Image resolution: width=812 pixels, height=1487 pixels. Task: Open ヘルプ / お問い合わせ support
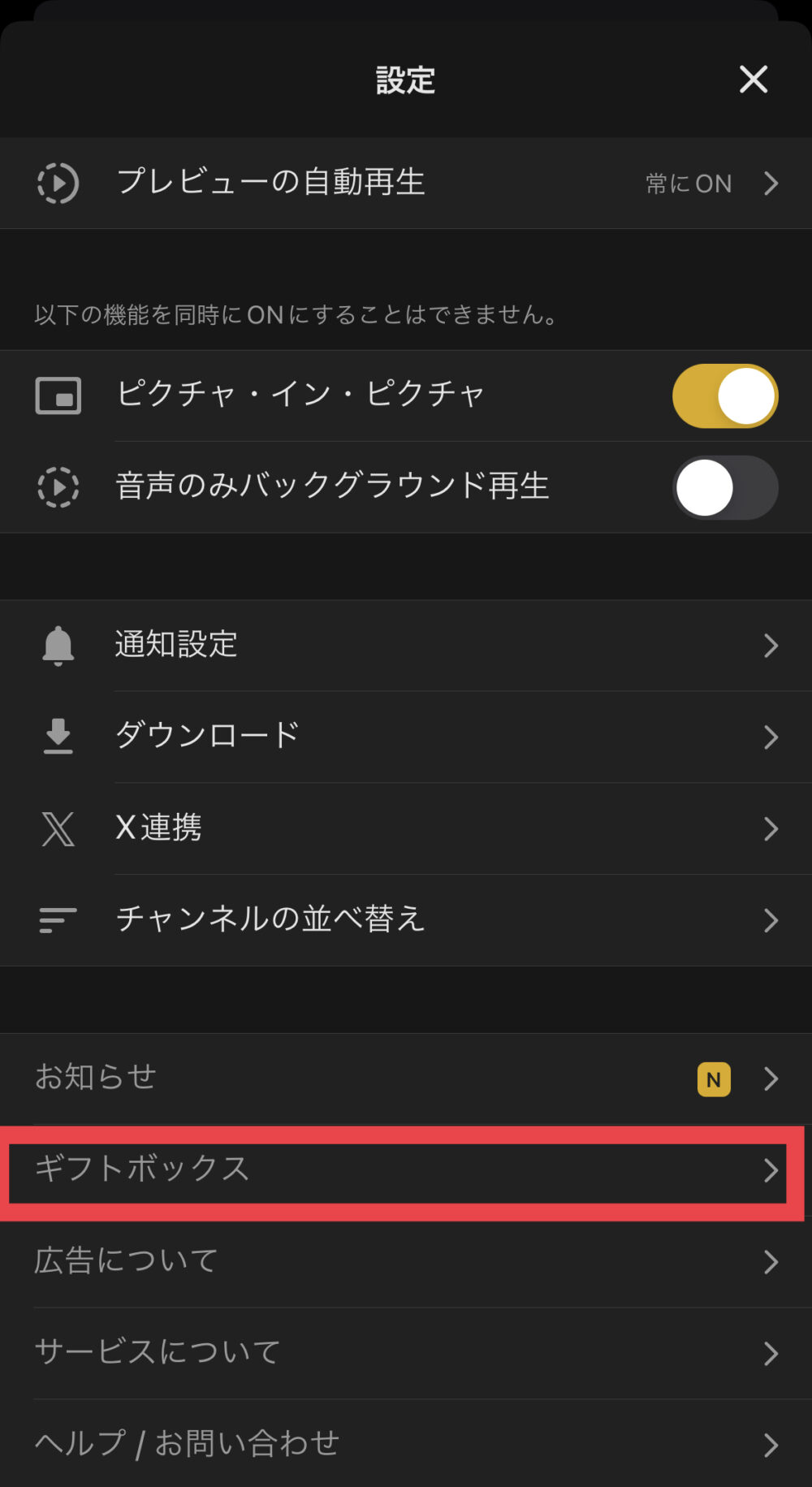406,1444
